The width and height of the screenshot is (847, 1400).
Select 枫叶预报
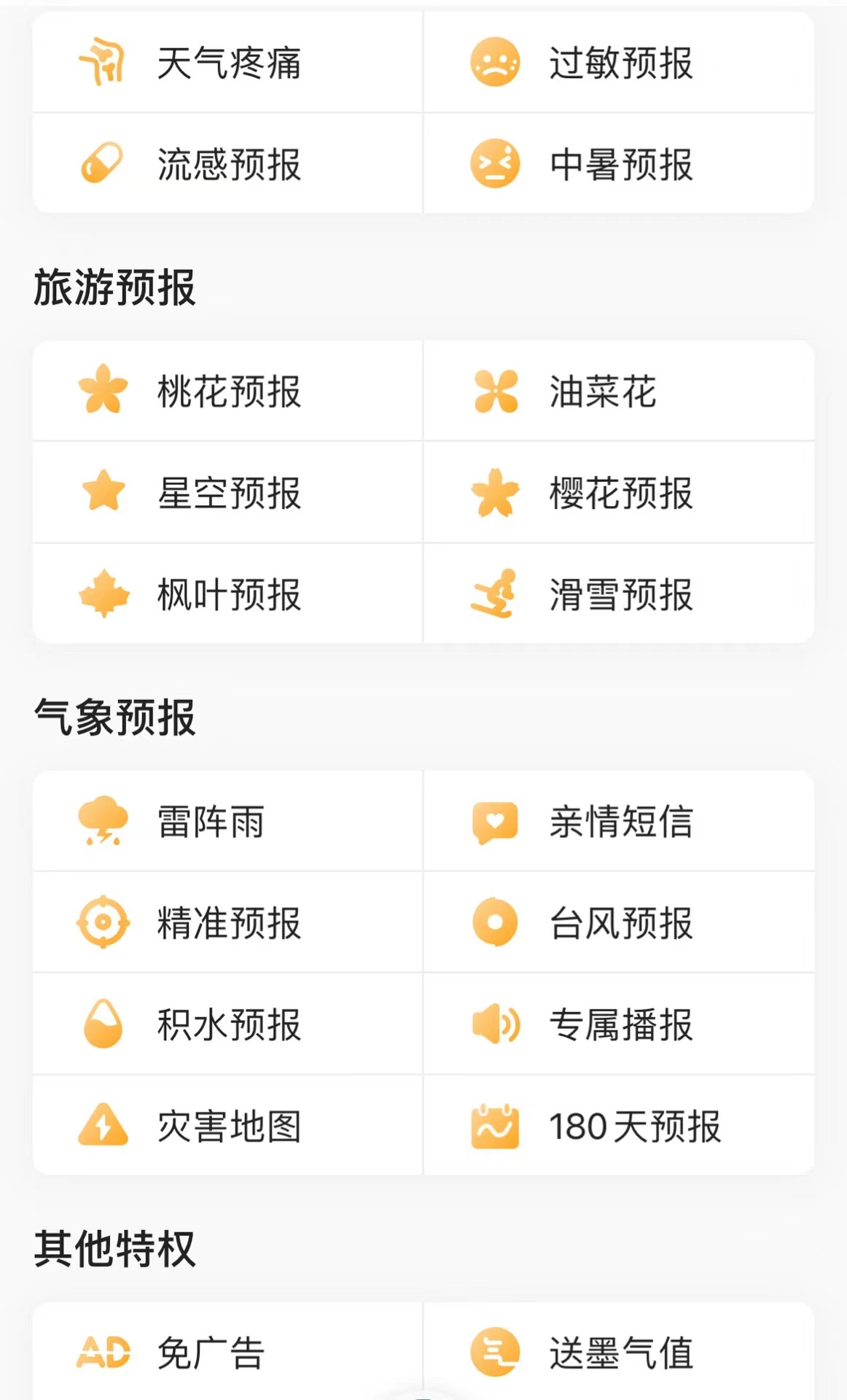point(227,594)
